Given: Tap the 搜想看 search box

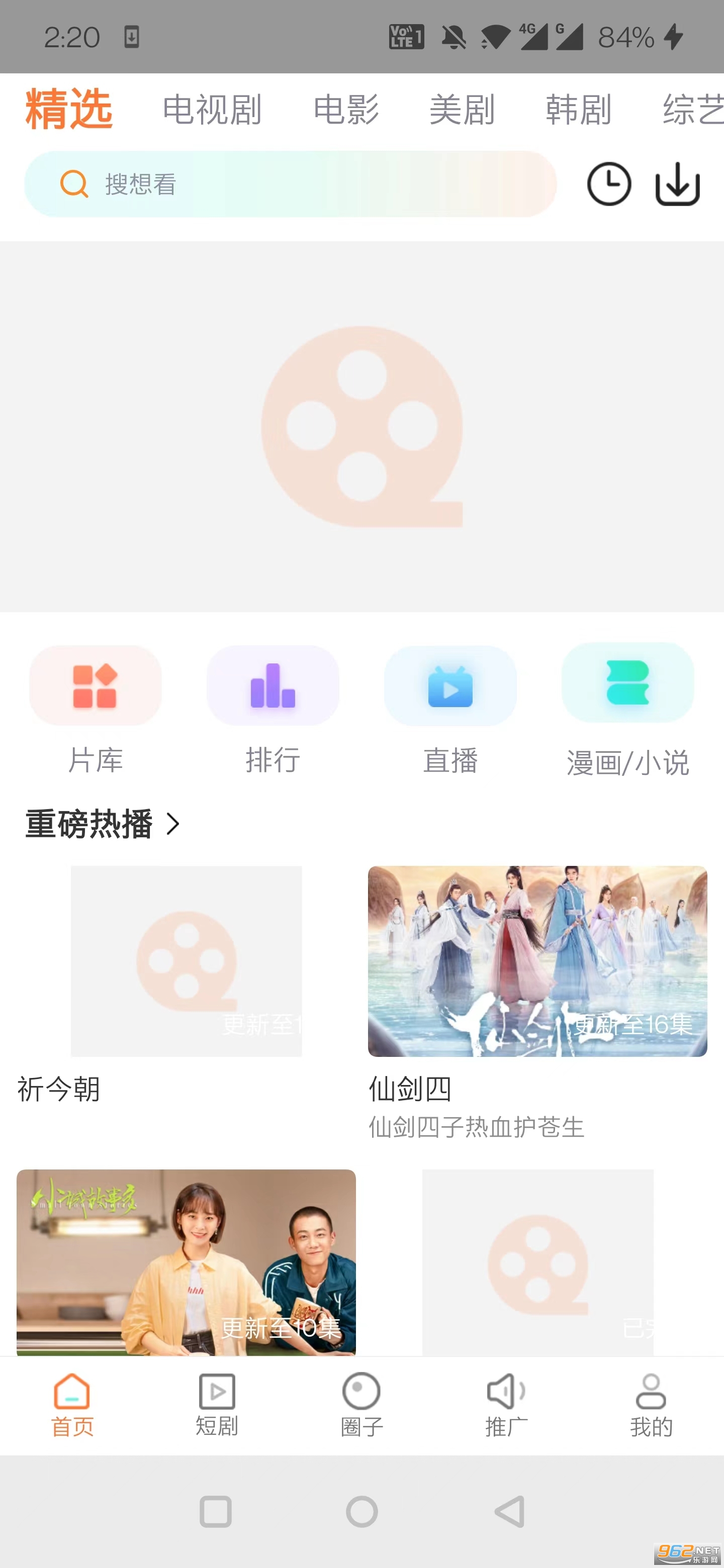Looking at the screenshot, I should click(x=290, y=184).
